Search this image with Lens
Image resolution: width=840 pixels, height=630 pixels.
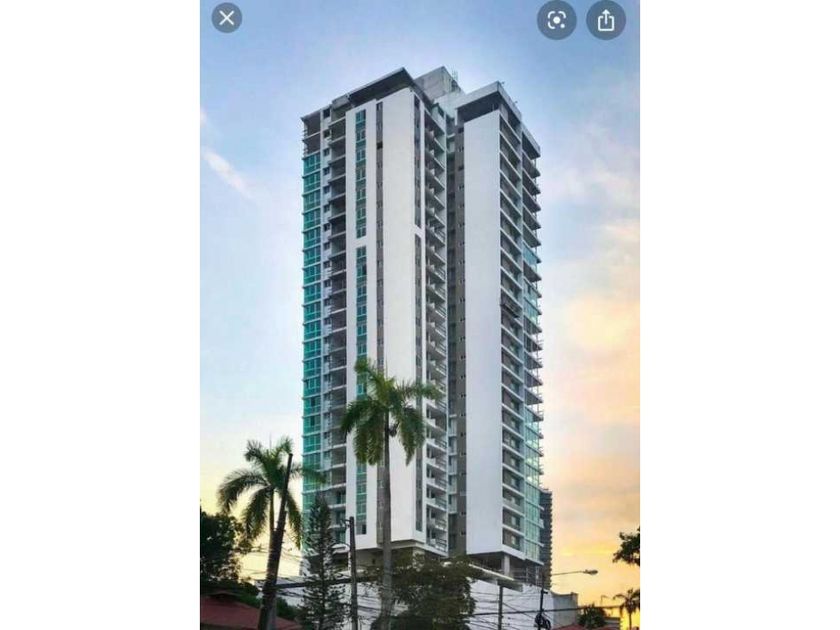pos(557,20)
